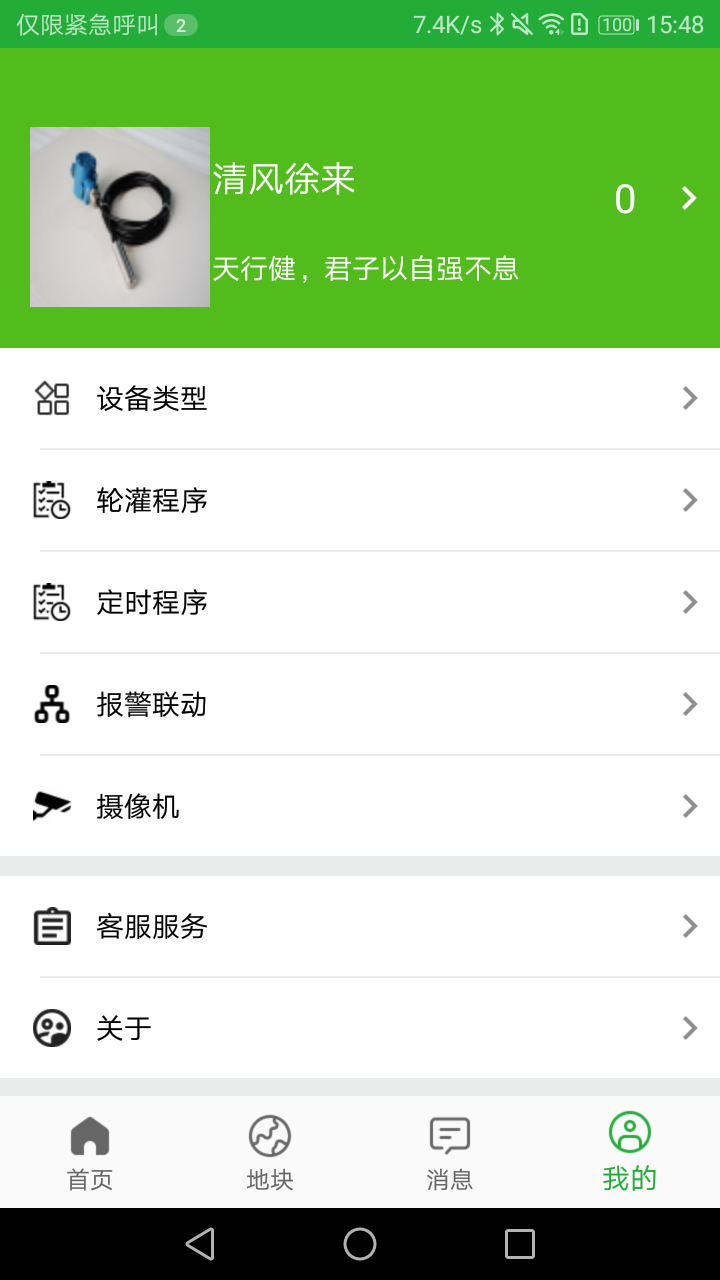Tap the system home button

tap(360, 1244)
